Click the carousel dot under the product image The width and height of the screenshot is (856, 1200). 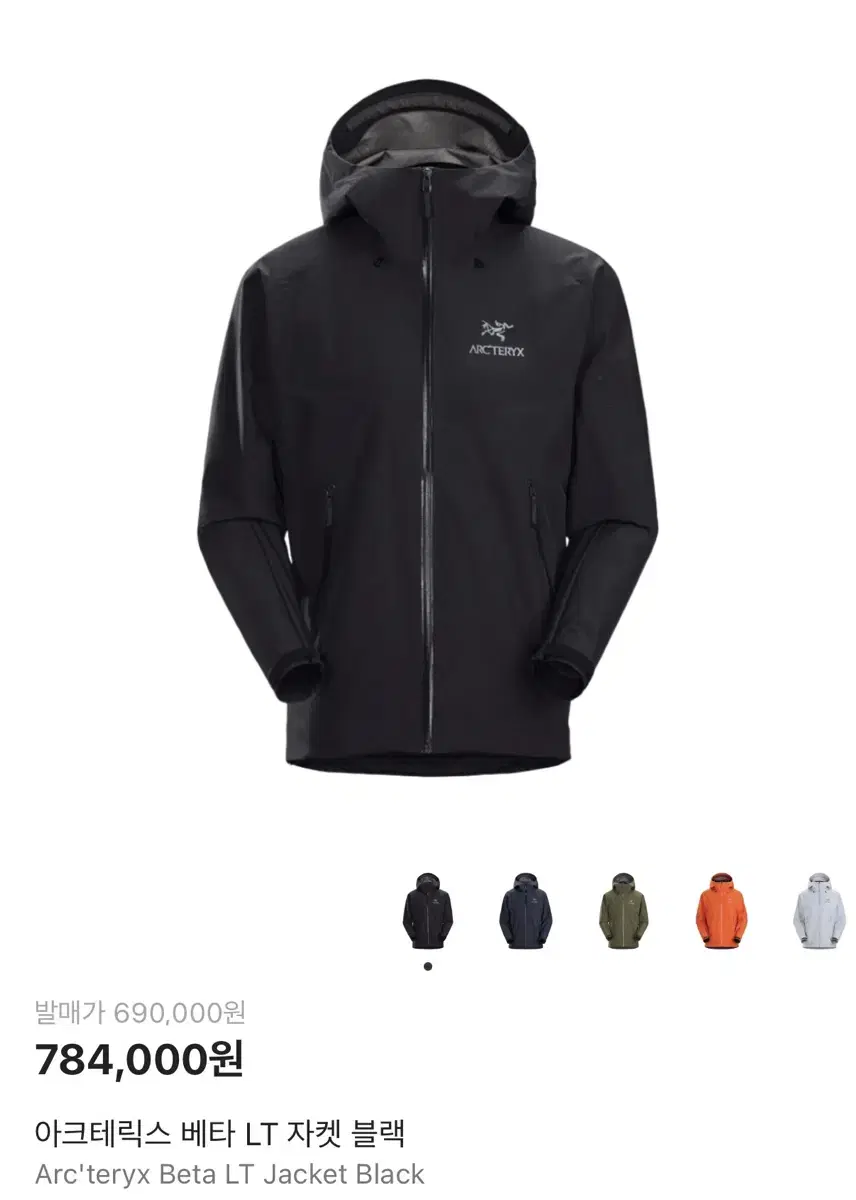430,963
